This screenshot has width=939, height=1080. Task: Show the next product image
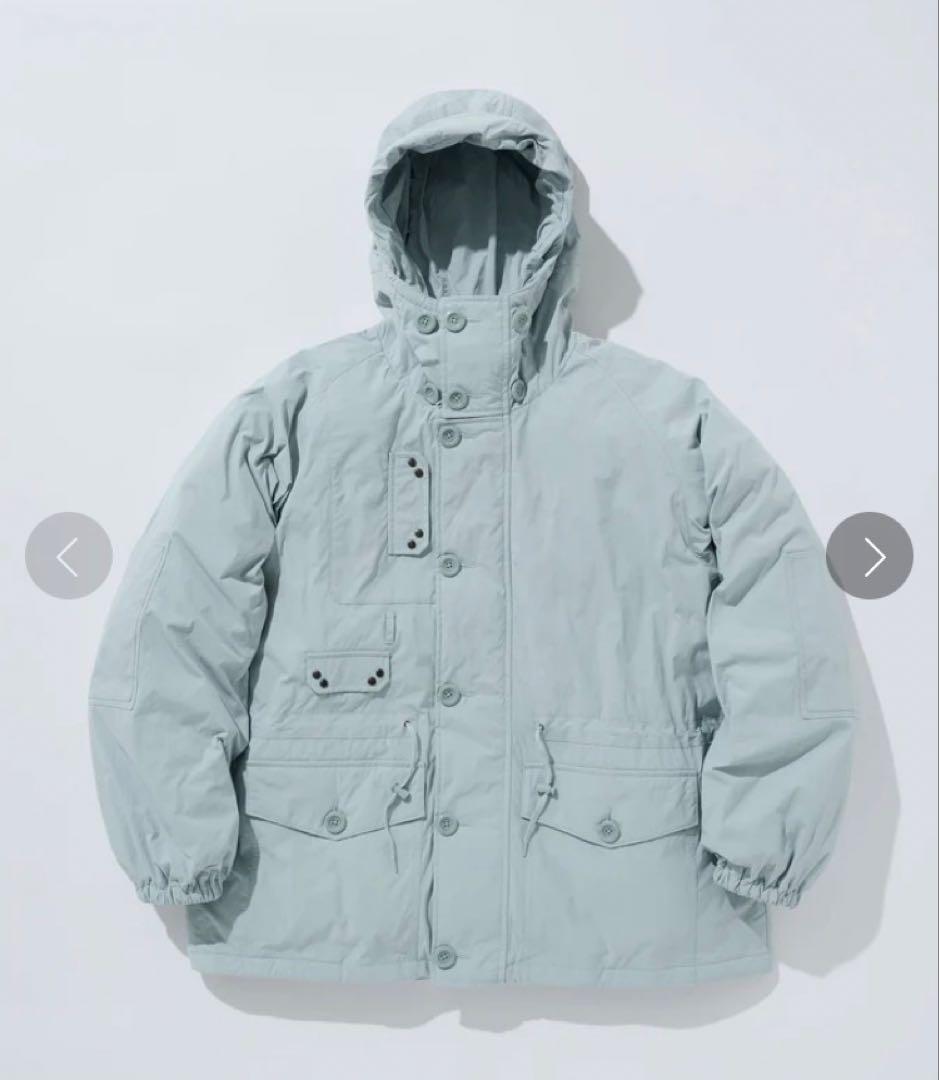(x=869, y=556)
